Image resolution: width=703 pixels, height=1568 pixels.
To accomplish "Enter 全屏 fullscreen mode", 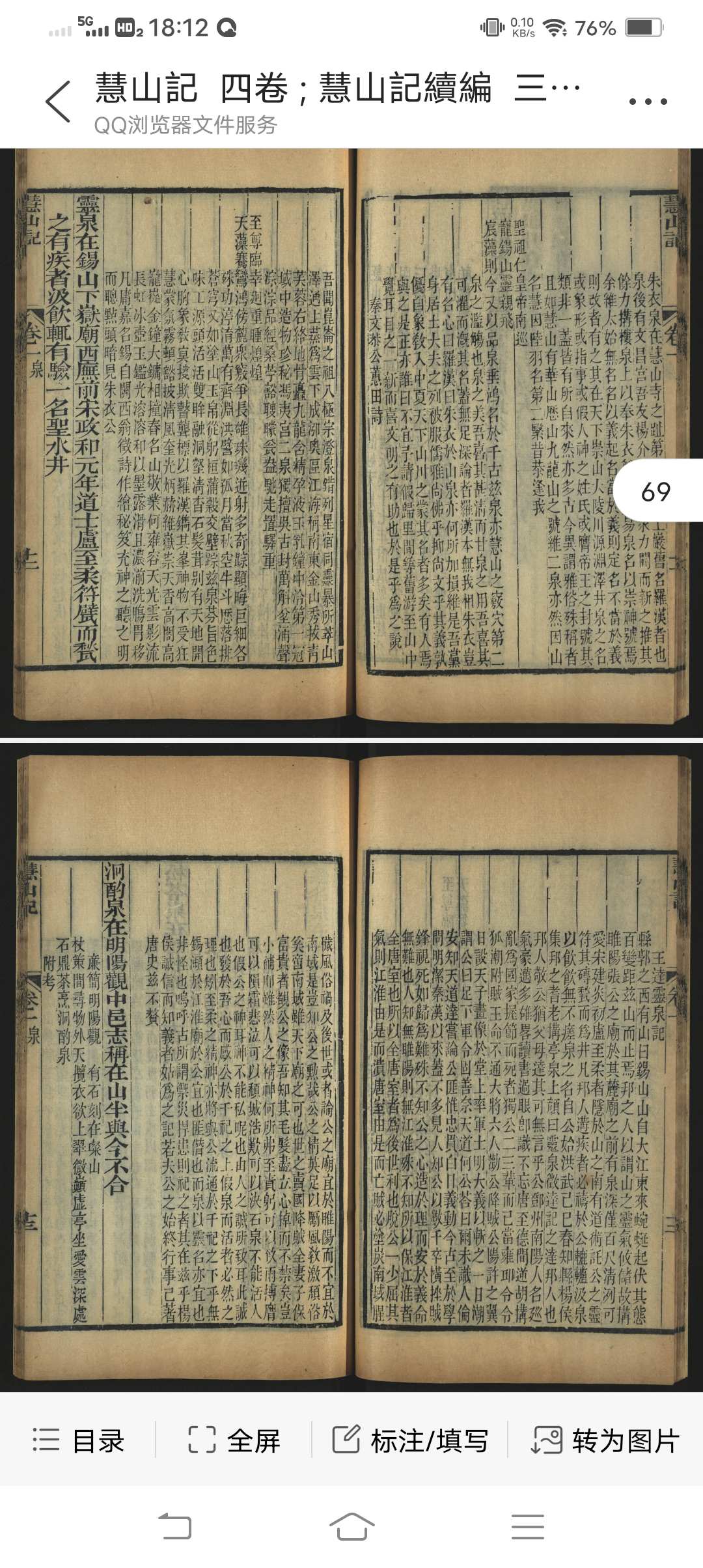I will 234,1440.
